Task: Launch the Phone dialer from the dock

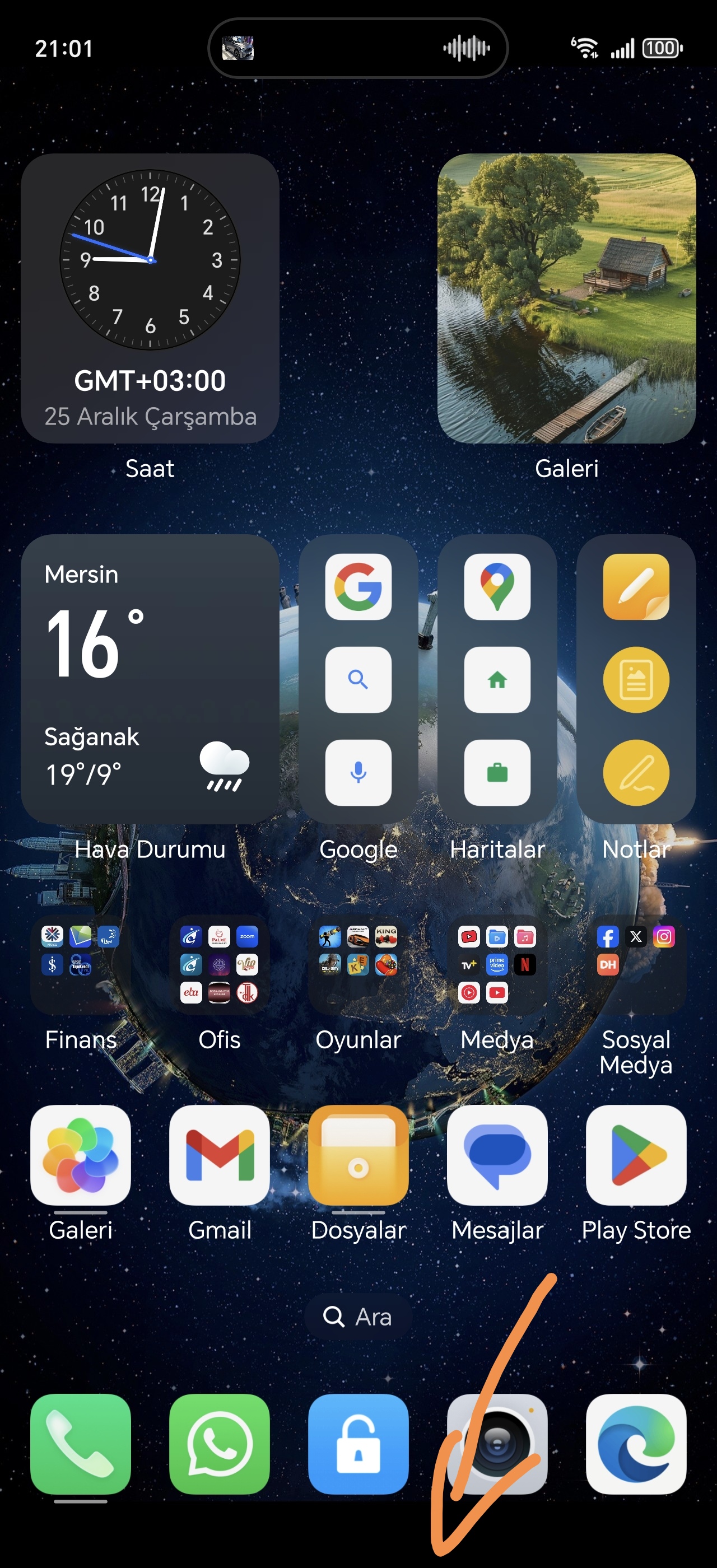Action: coord(80,1444)
